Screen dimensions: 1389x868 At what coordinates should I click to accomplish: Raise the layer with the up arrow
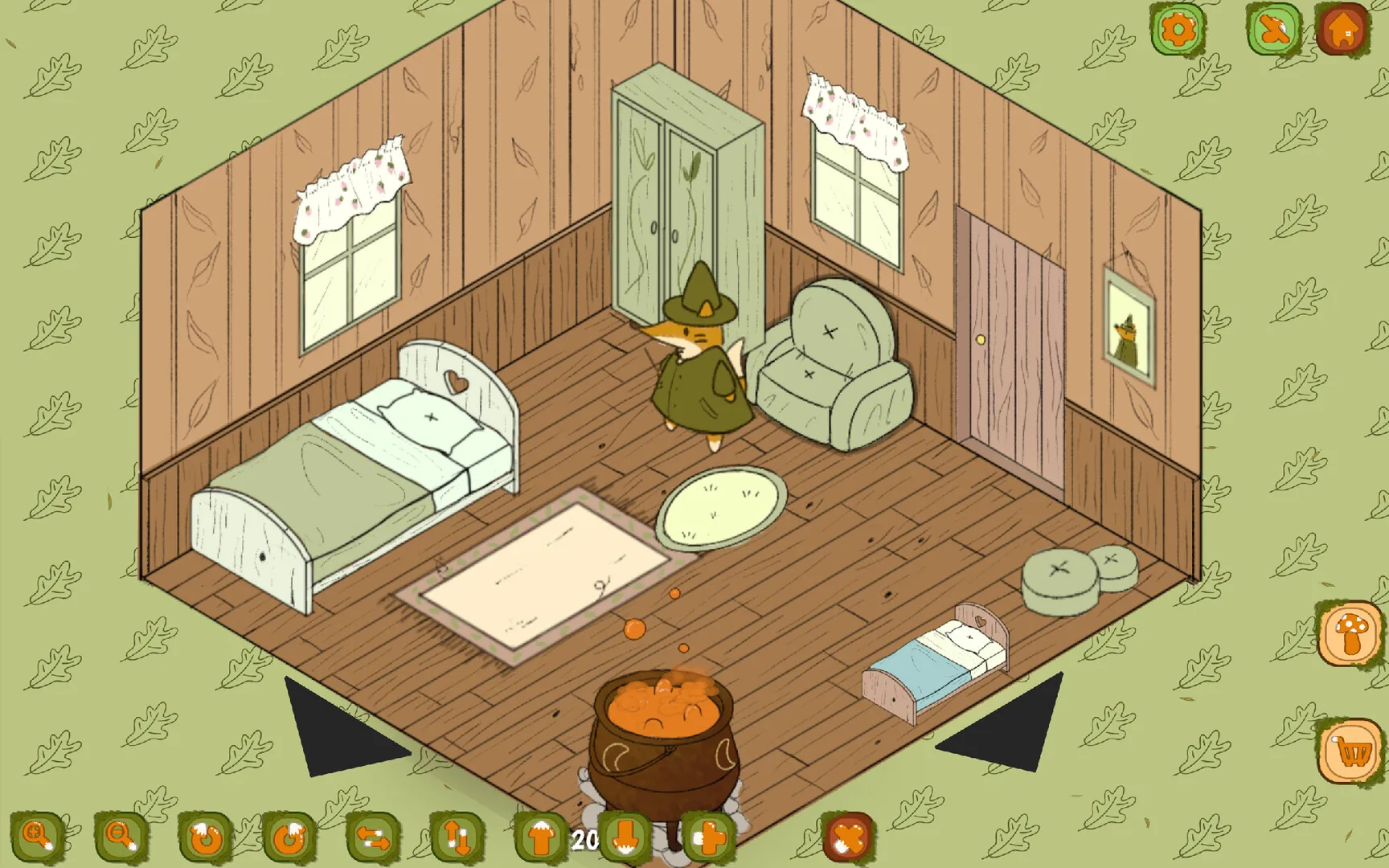click(540, 837)
